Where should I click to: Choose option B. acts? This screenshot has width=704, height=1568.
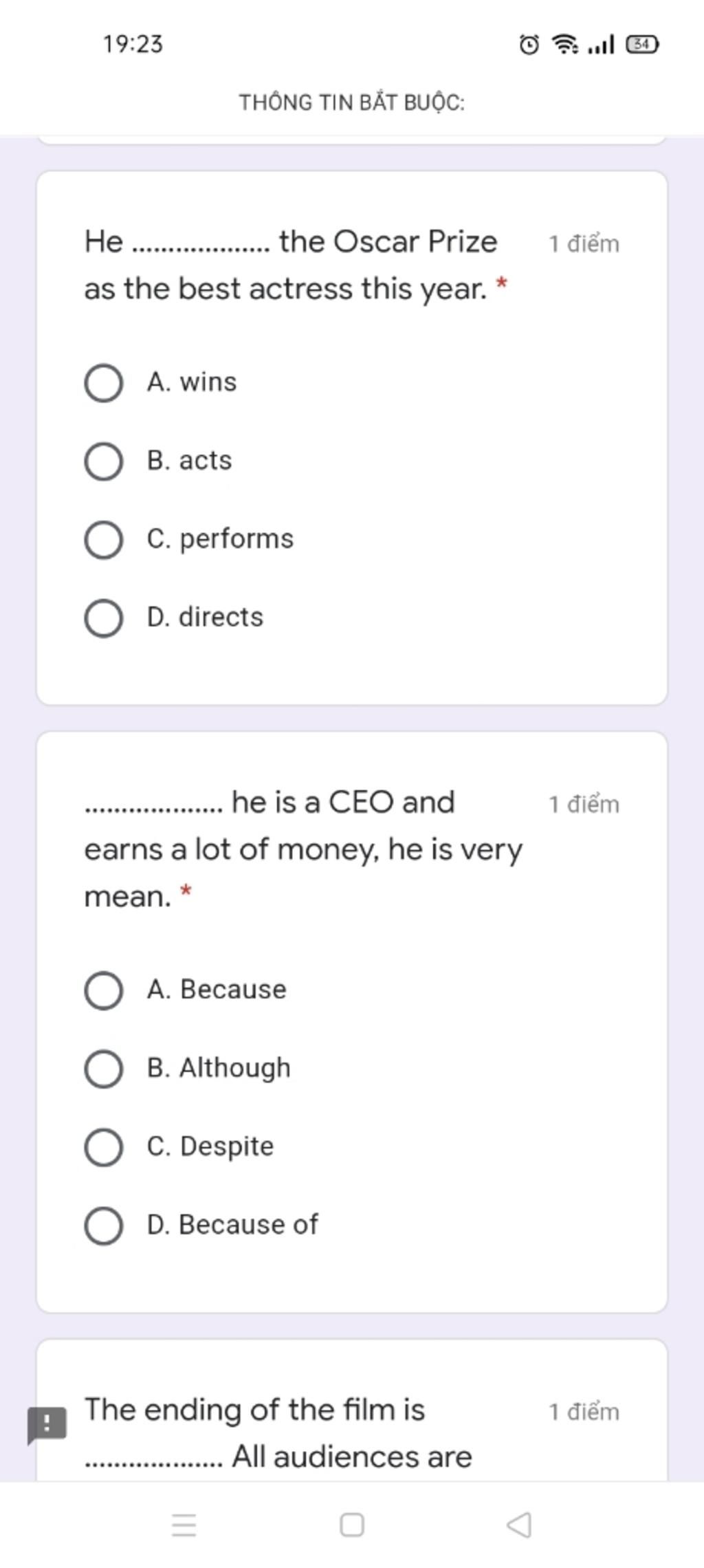coord(104,461)
